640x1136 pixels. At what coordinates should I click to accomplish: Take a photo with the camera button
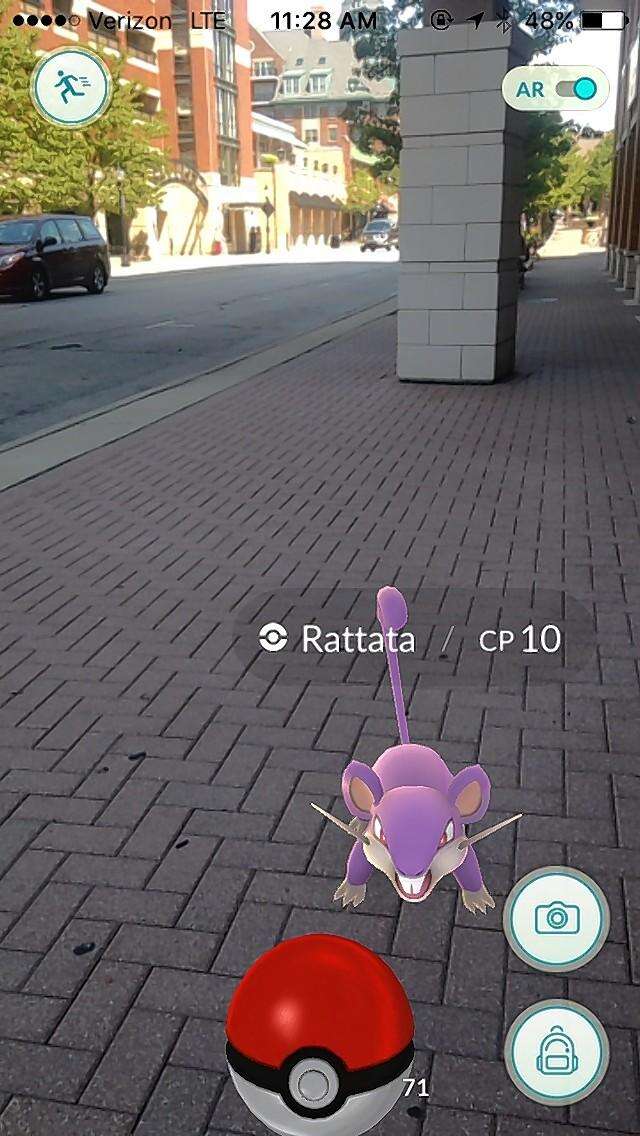tap(555, 918)
